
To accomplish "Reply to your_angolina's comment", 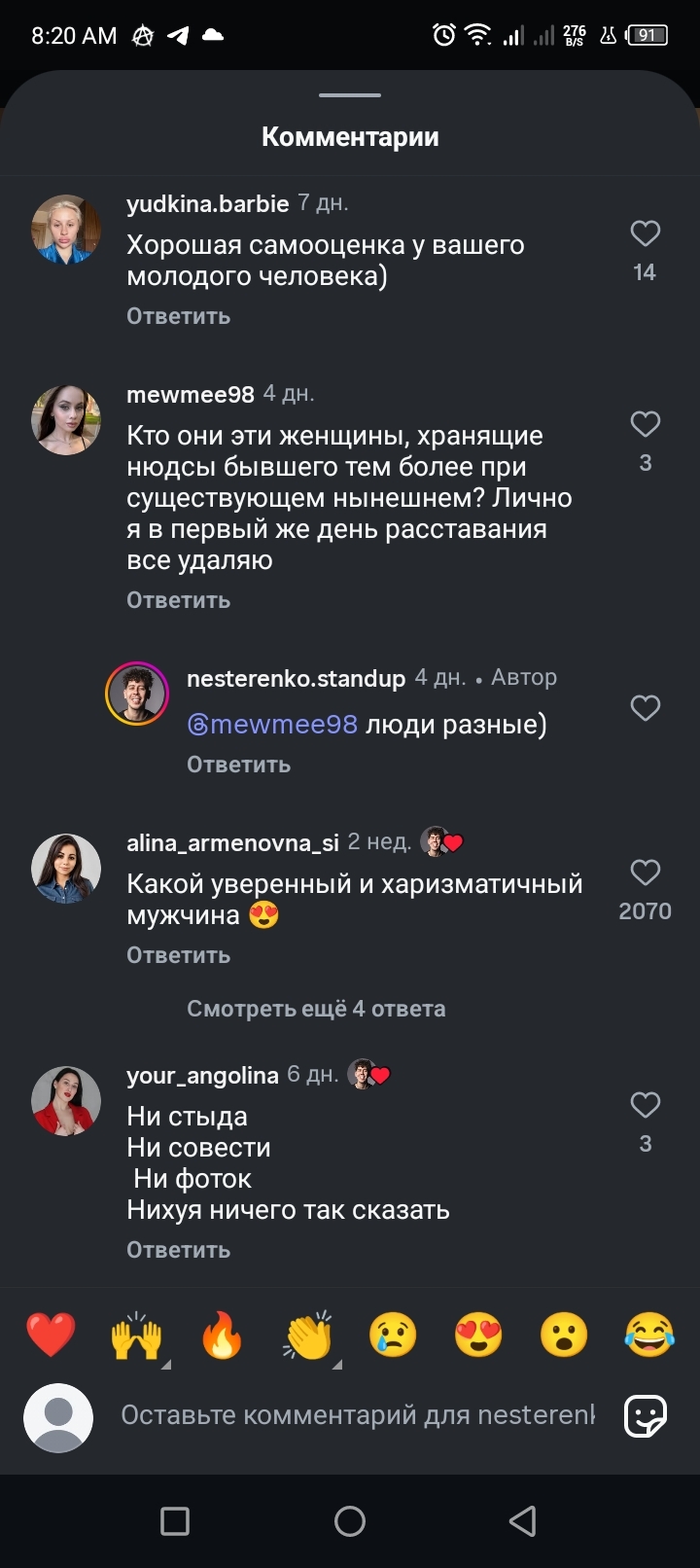I will point(178,1250).
